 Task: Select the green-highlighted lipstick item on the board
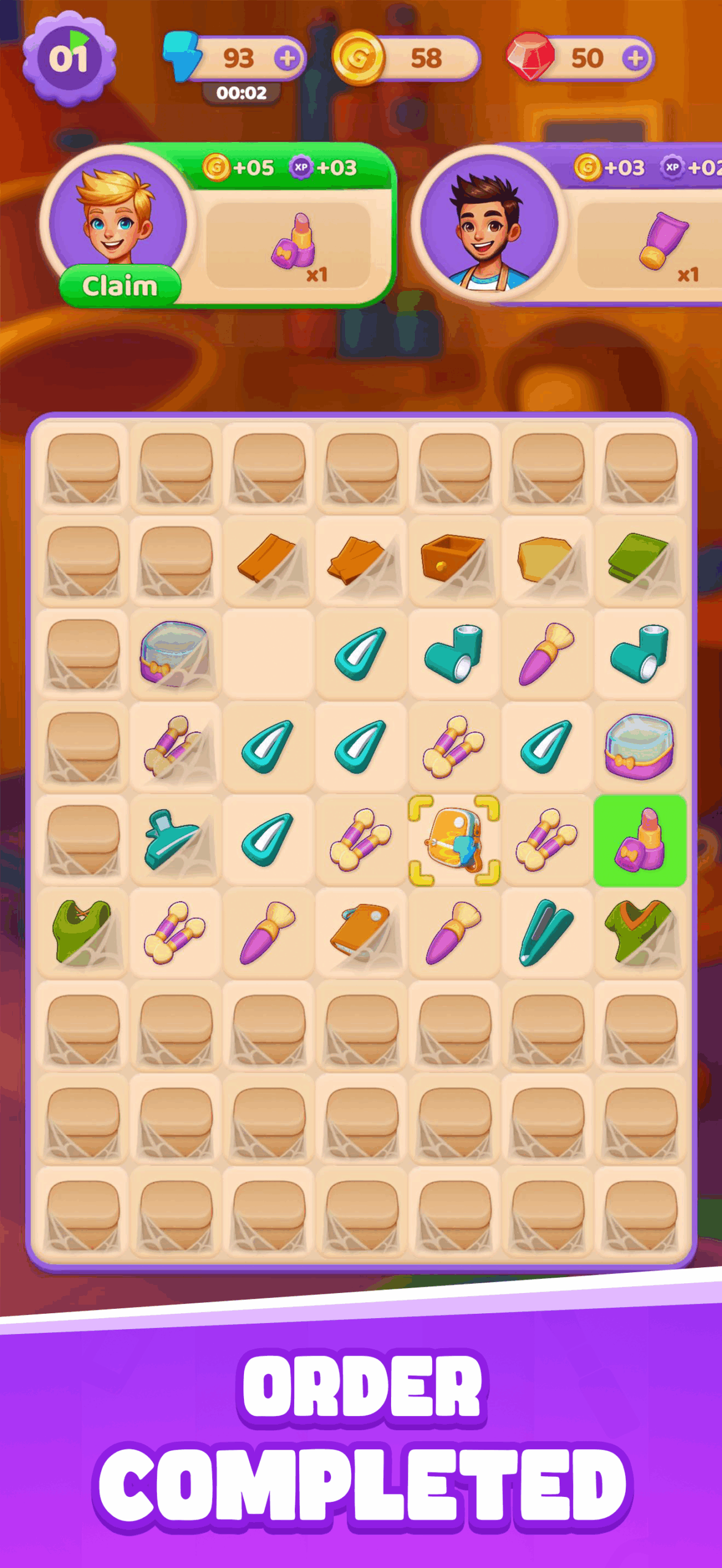(640, 840)
